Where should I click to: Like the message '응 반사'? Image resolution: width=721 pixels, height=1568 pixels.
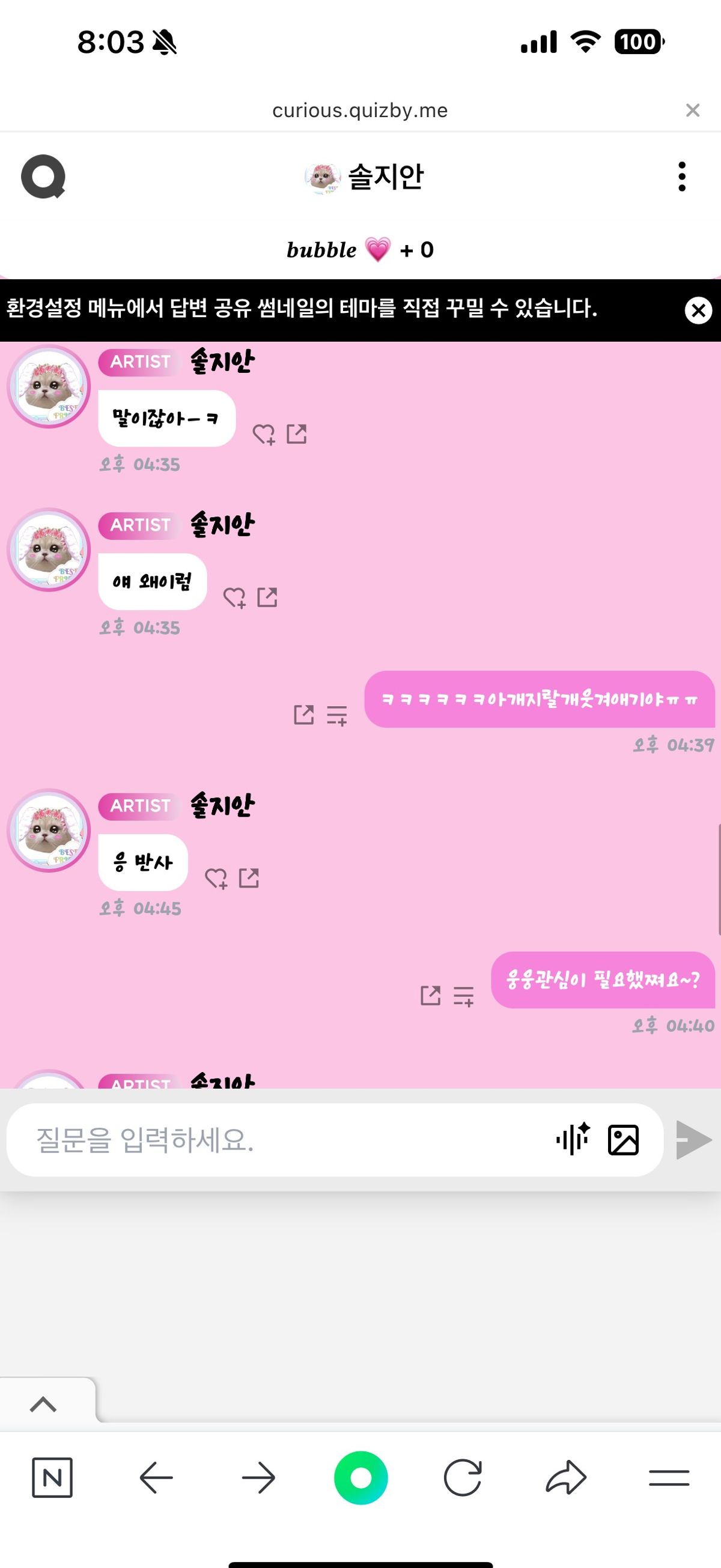[x=216, y=879]
